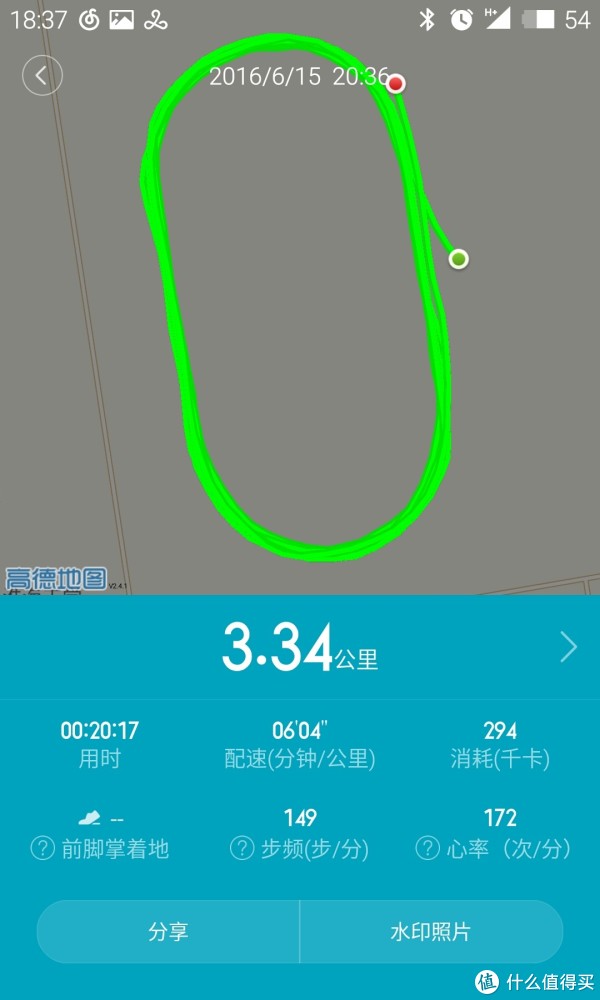Tap the 分享 share button
Viewport: 600px width, 1000px height.
tap(168, 932)
